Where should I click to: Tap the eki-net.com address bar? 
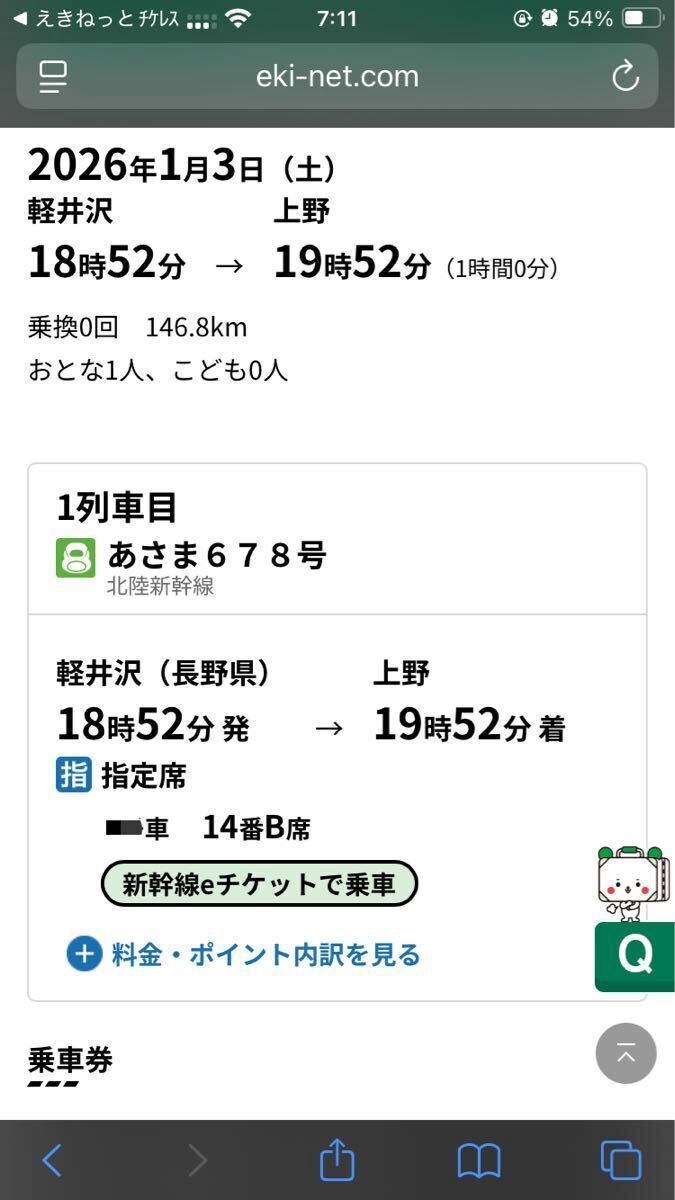[337, 77]
